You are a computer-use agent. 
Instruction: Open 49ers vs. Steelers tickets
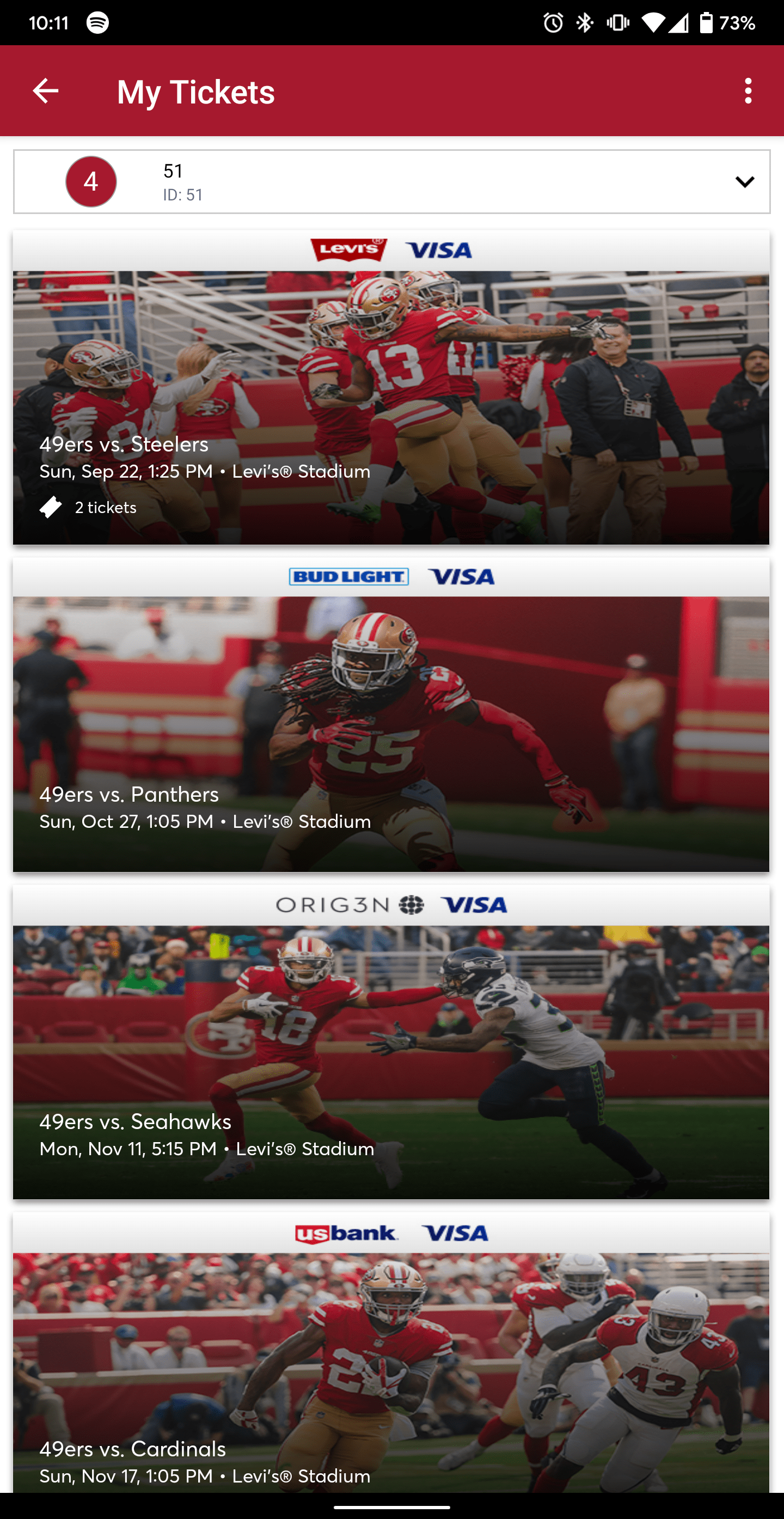tap(391, 407)
